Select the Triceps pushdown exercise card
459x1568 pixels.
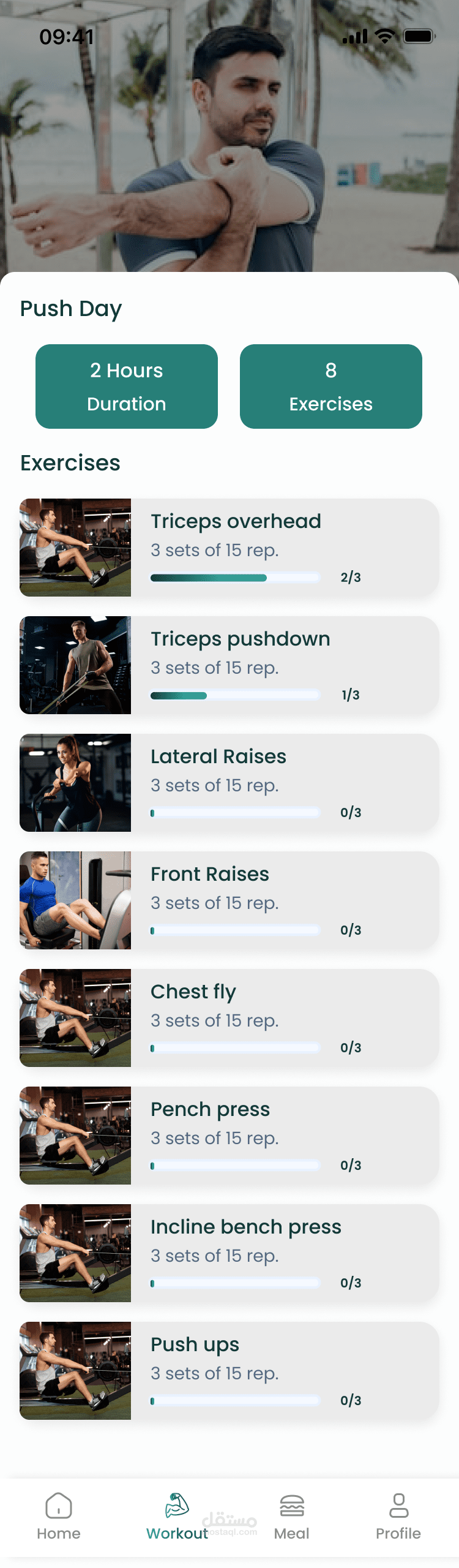click(229, 665)
